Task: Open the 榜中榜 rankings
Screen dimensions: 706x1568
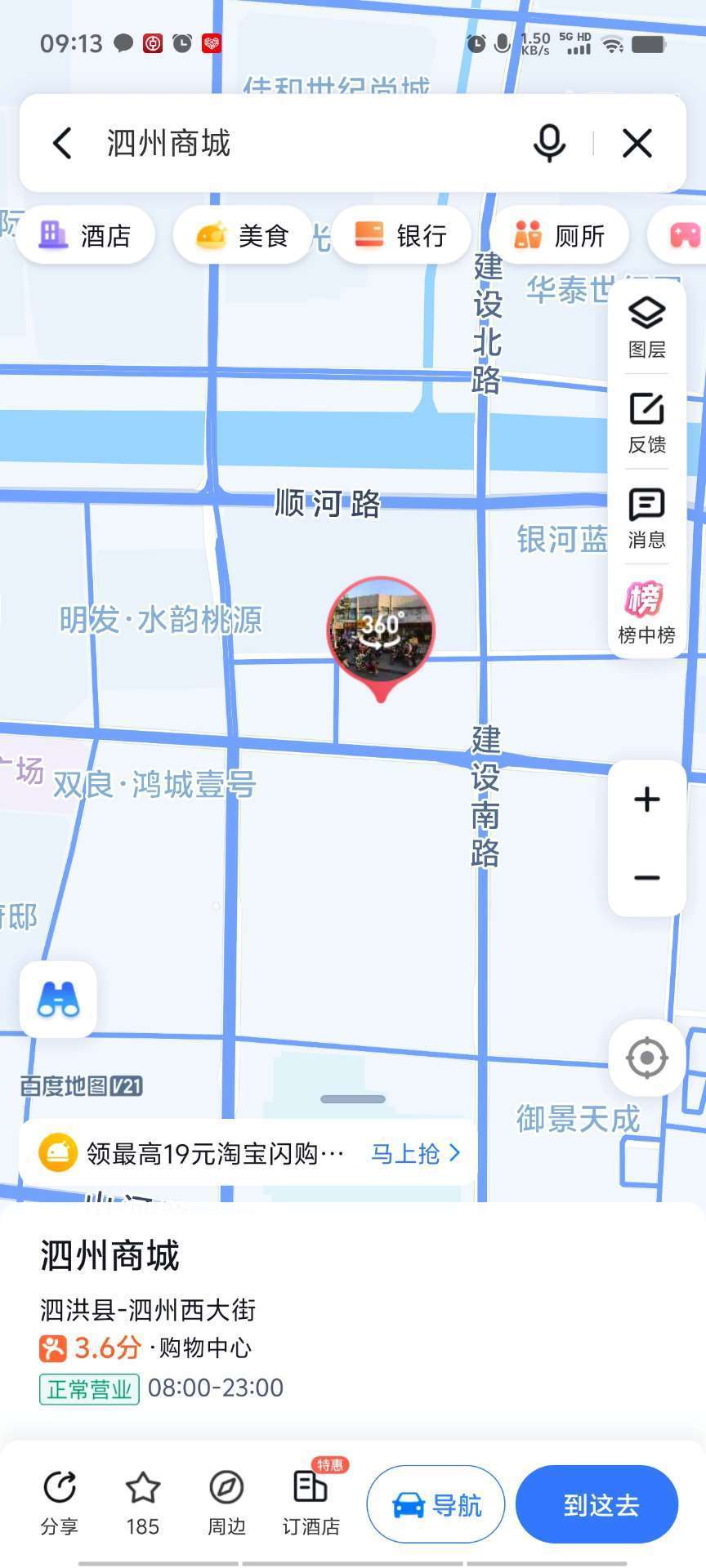Action: pos(646,612)
